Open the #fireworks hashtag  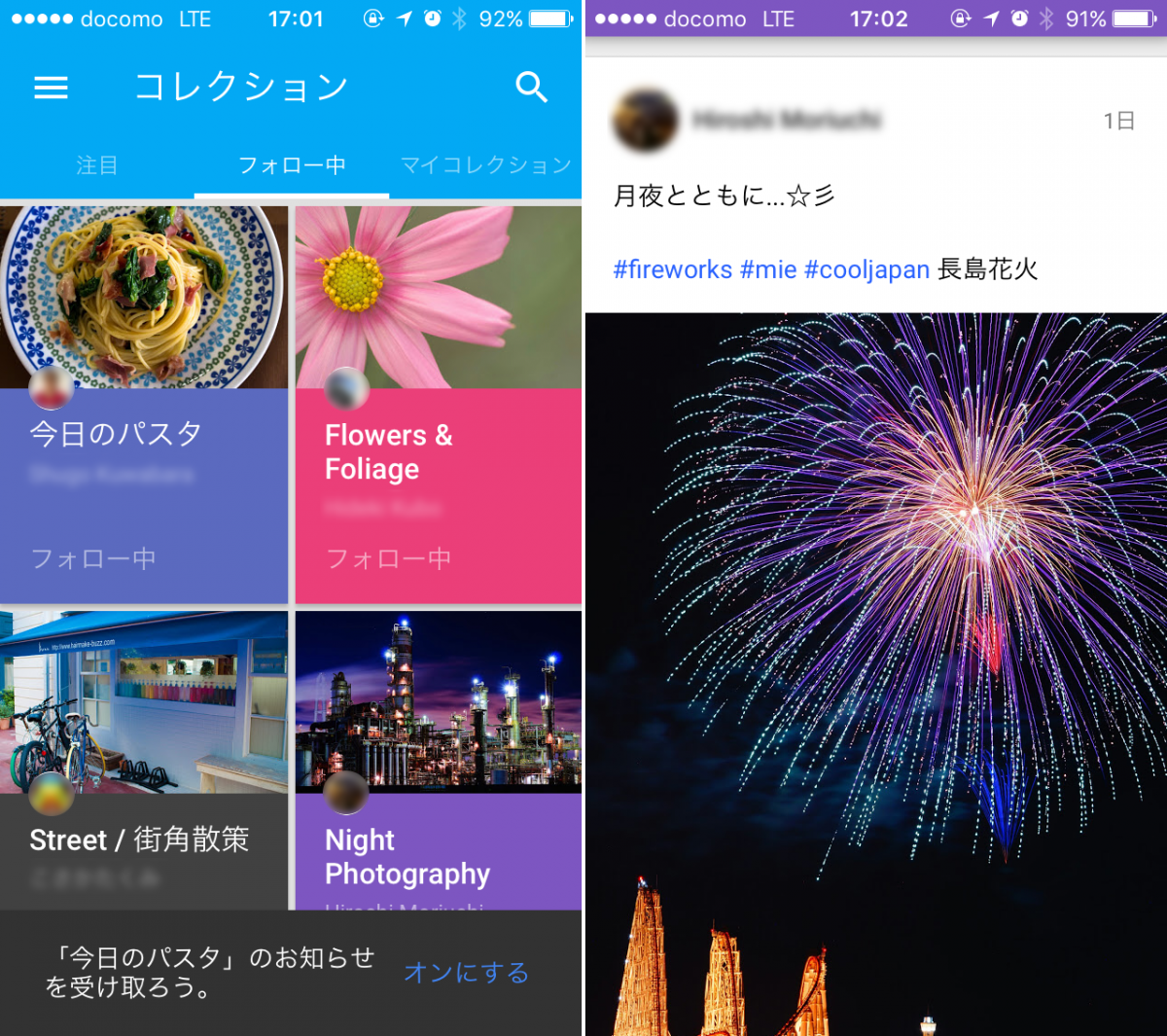[672, 269]
